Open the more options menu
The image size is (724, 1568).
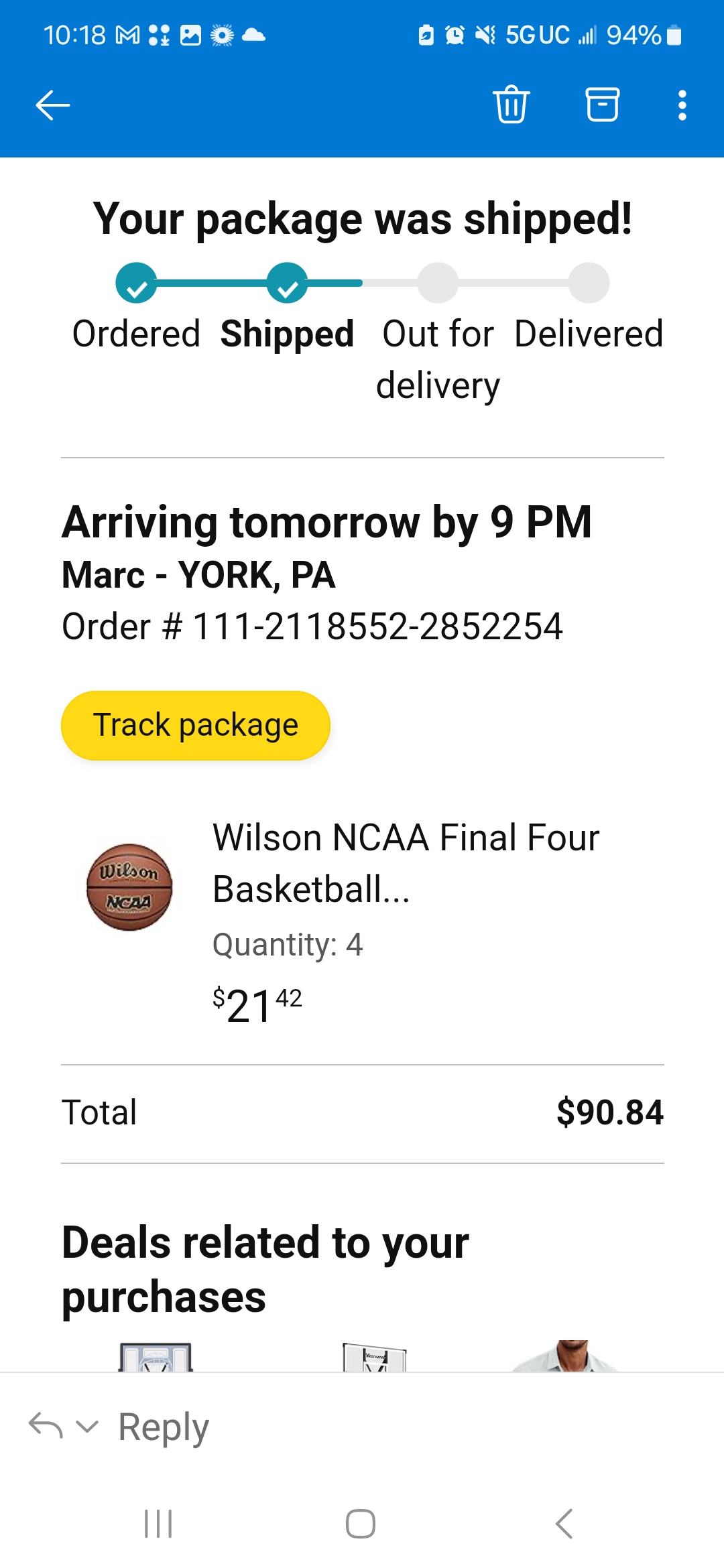coord(682,105)
